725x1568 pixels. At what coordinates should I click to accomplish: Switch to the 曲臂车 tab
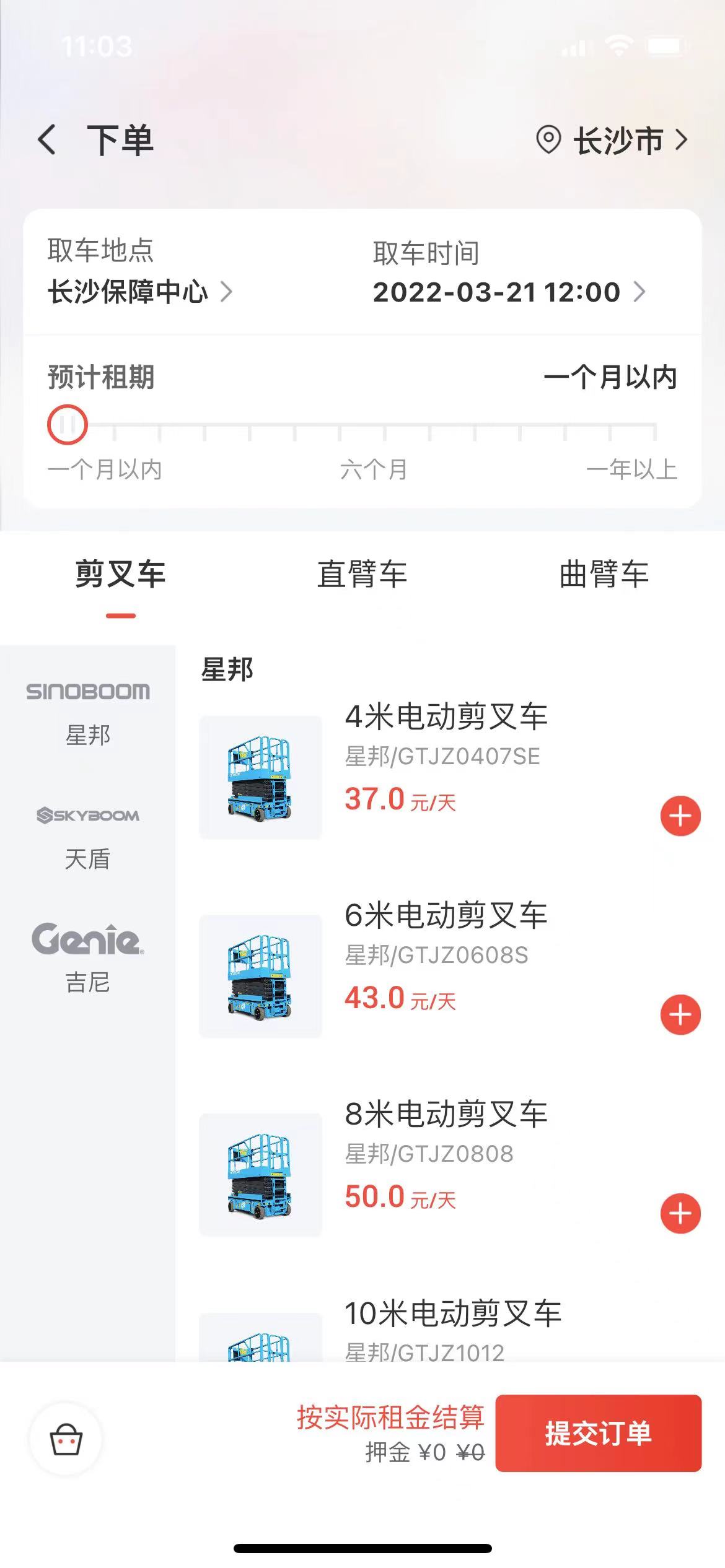coord(604,574)
